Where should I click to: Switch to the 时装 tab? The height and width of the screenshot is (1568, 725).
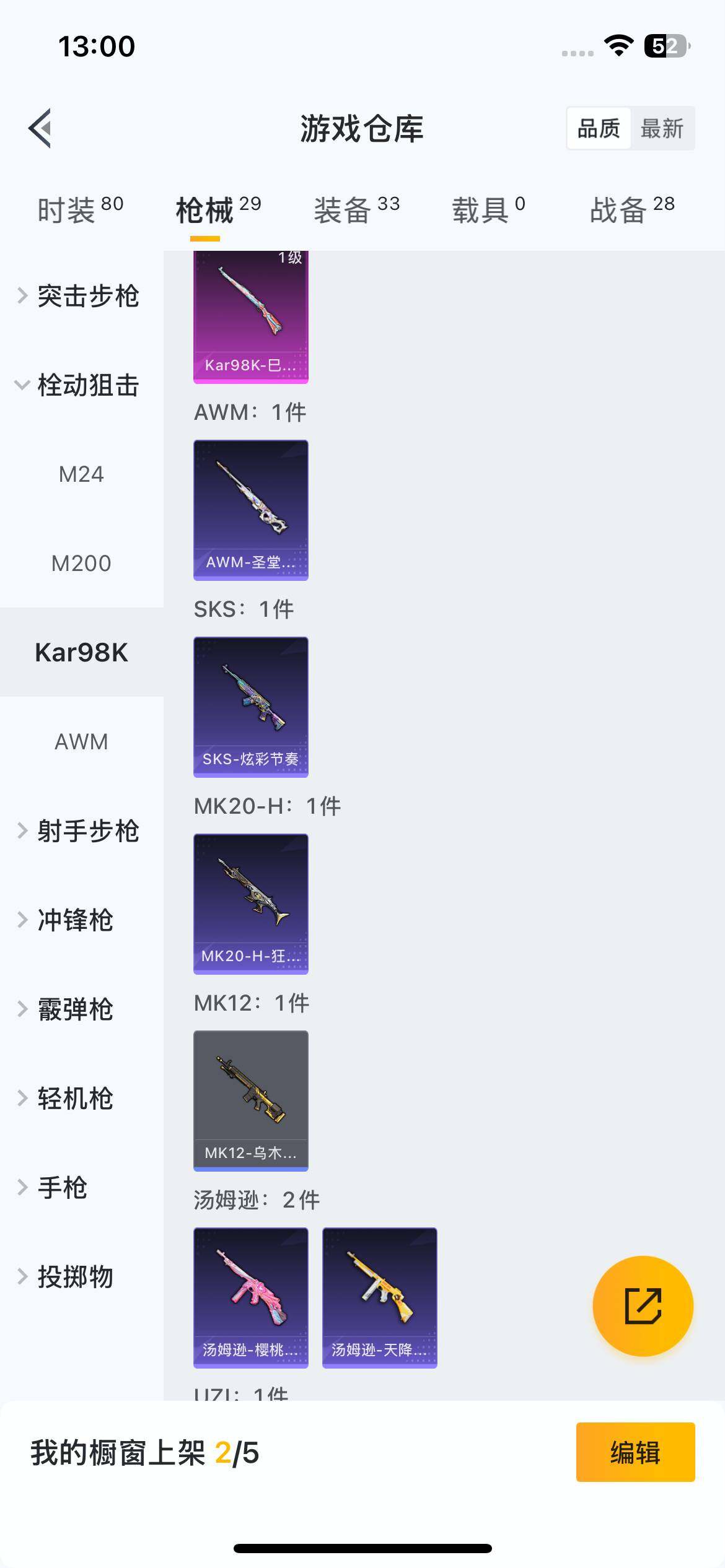pyautogui.click(x=80, y=210)
